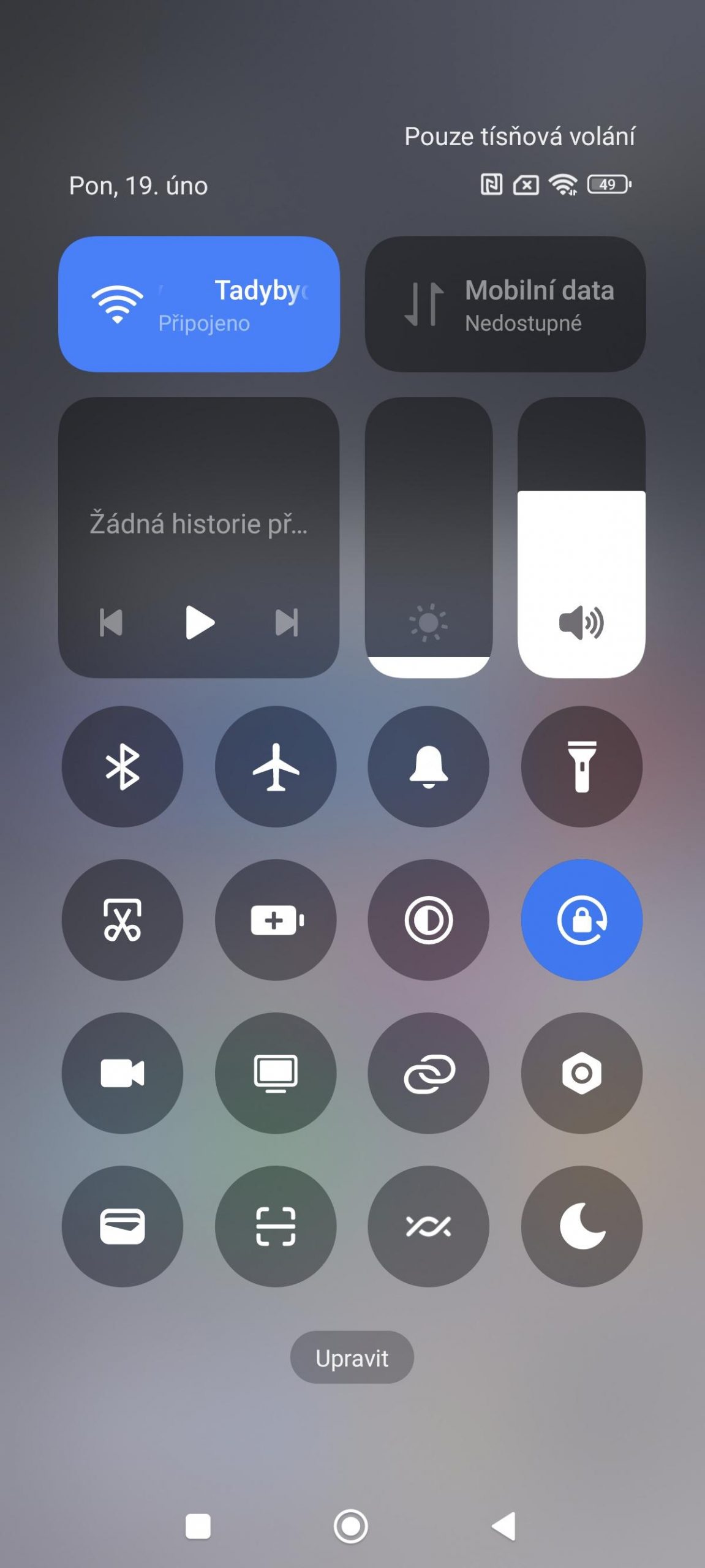Tap the Mobilní data tile
705x1568 pixels.
pos(505,304)
